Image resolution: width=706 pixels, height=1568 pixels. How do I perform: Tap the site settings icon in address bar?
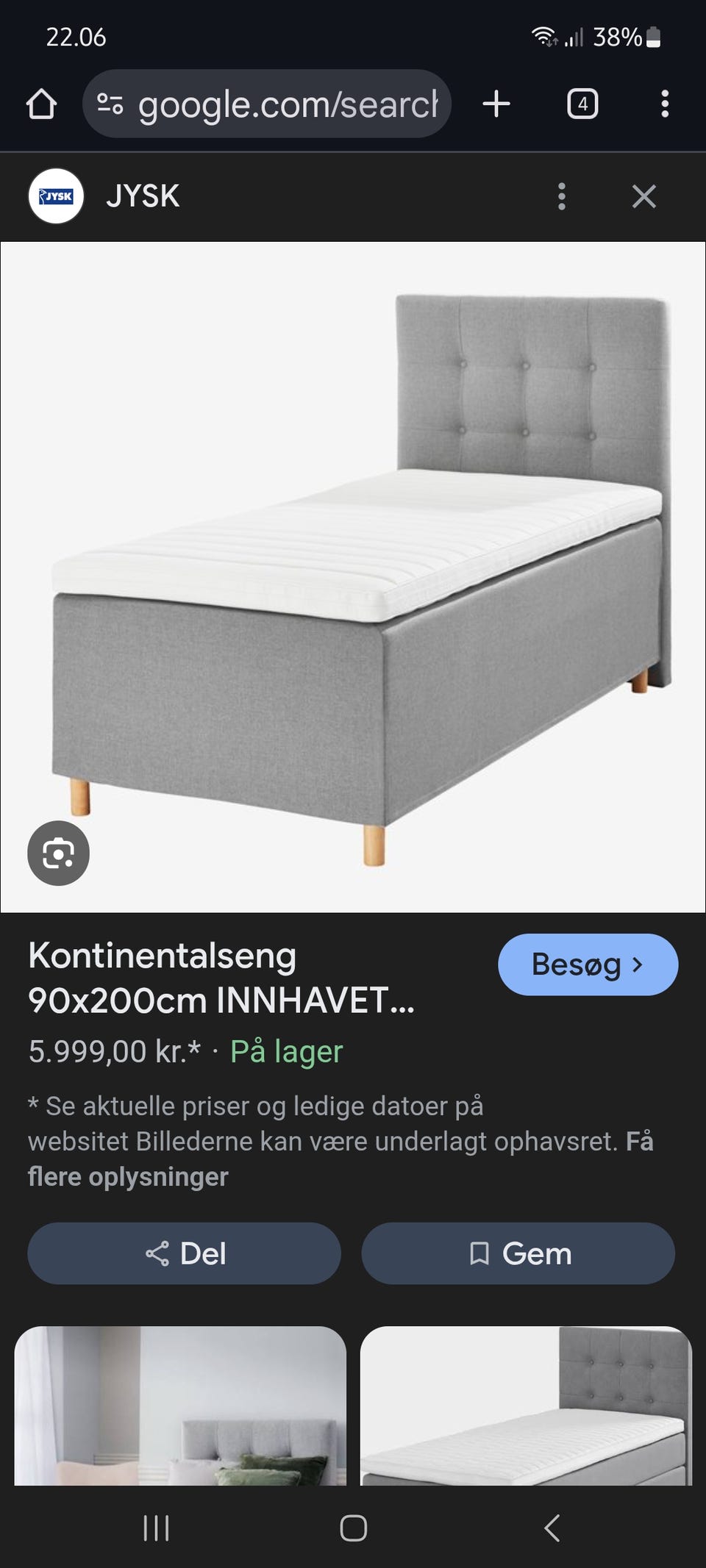pyautogui.click(x=109, y=103)
